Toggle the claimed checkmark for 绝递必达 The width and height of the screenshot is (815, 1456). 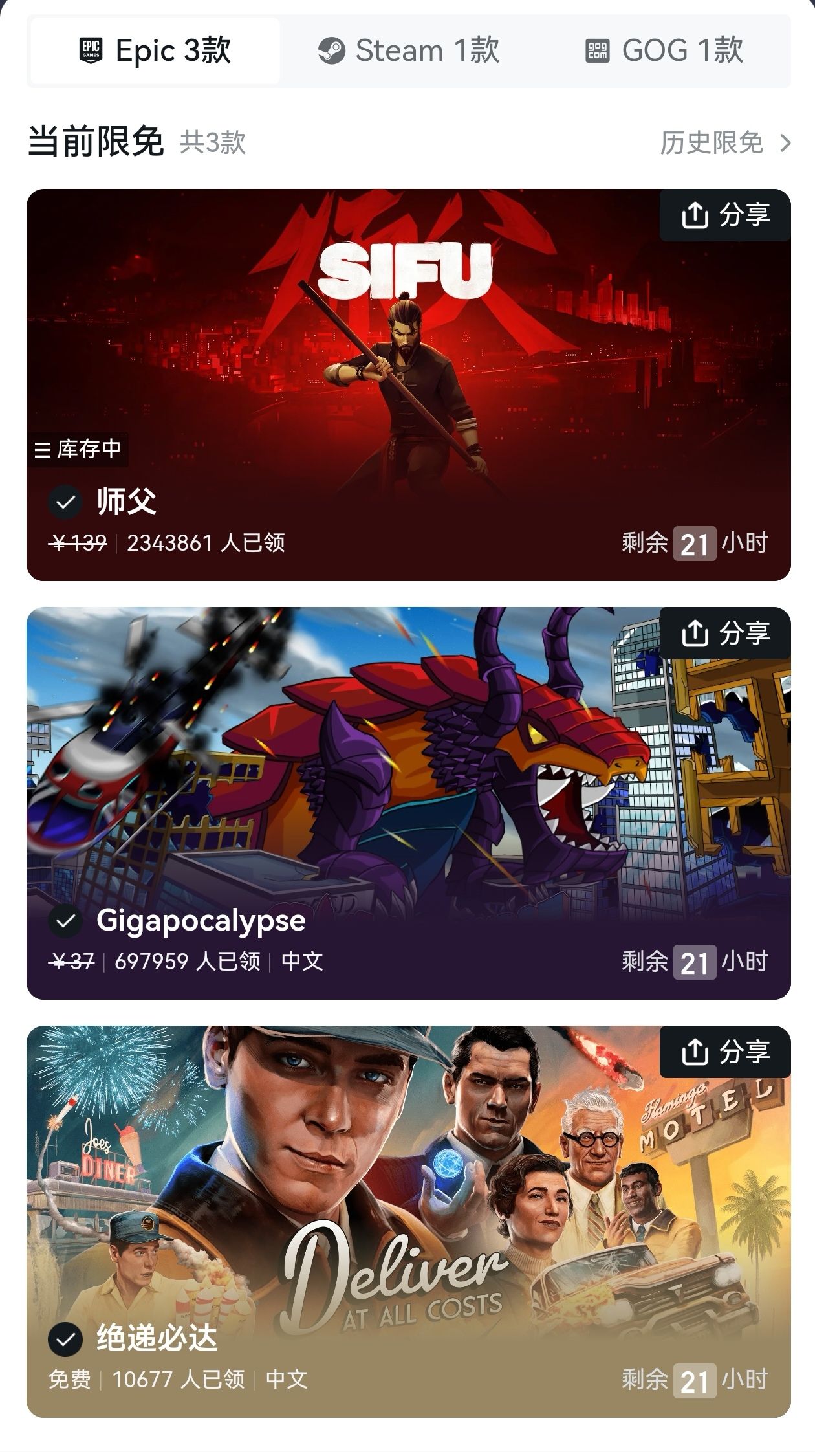click(65, 1340)
